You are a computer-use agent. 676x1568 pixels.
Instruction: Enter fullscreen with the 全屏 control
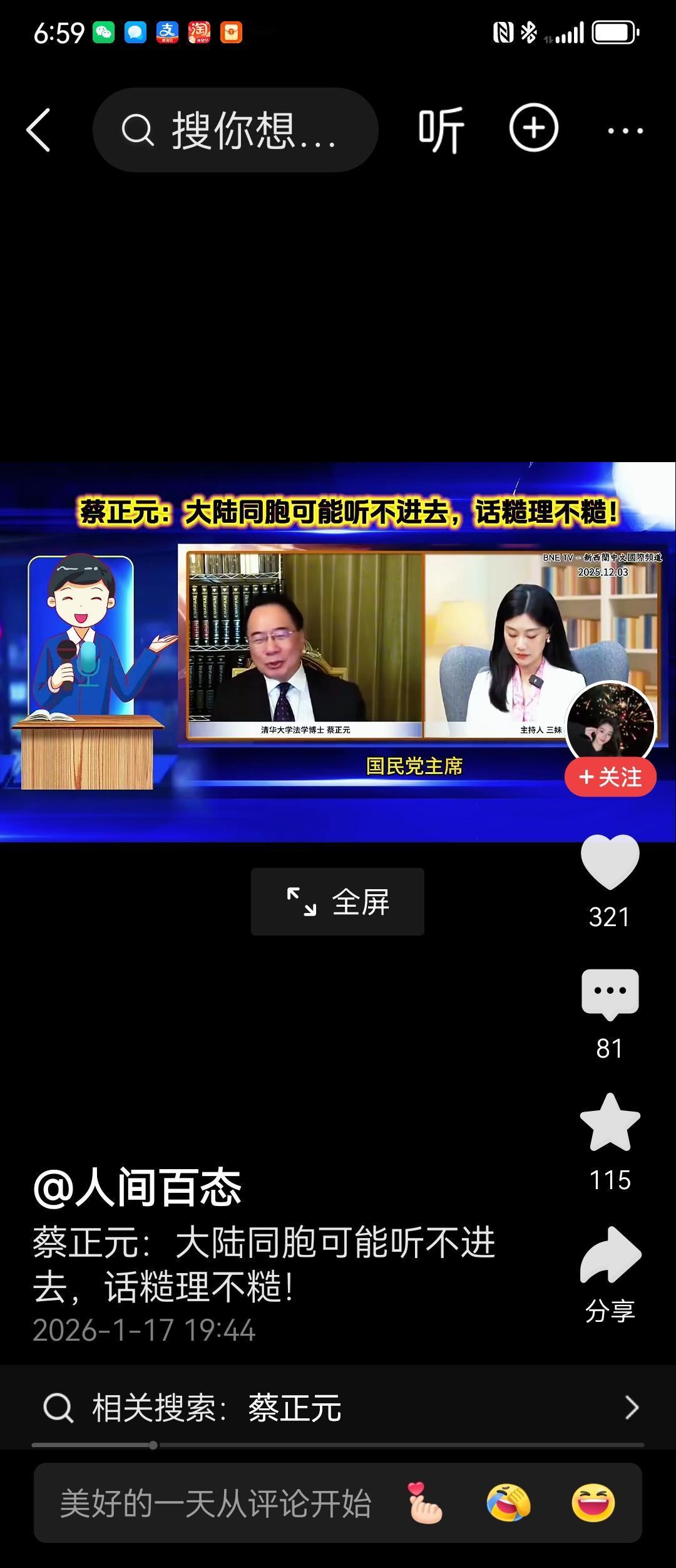337,901
